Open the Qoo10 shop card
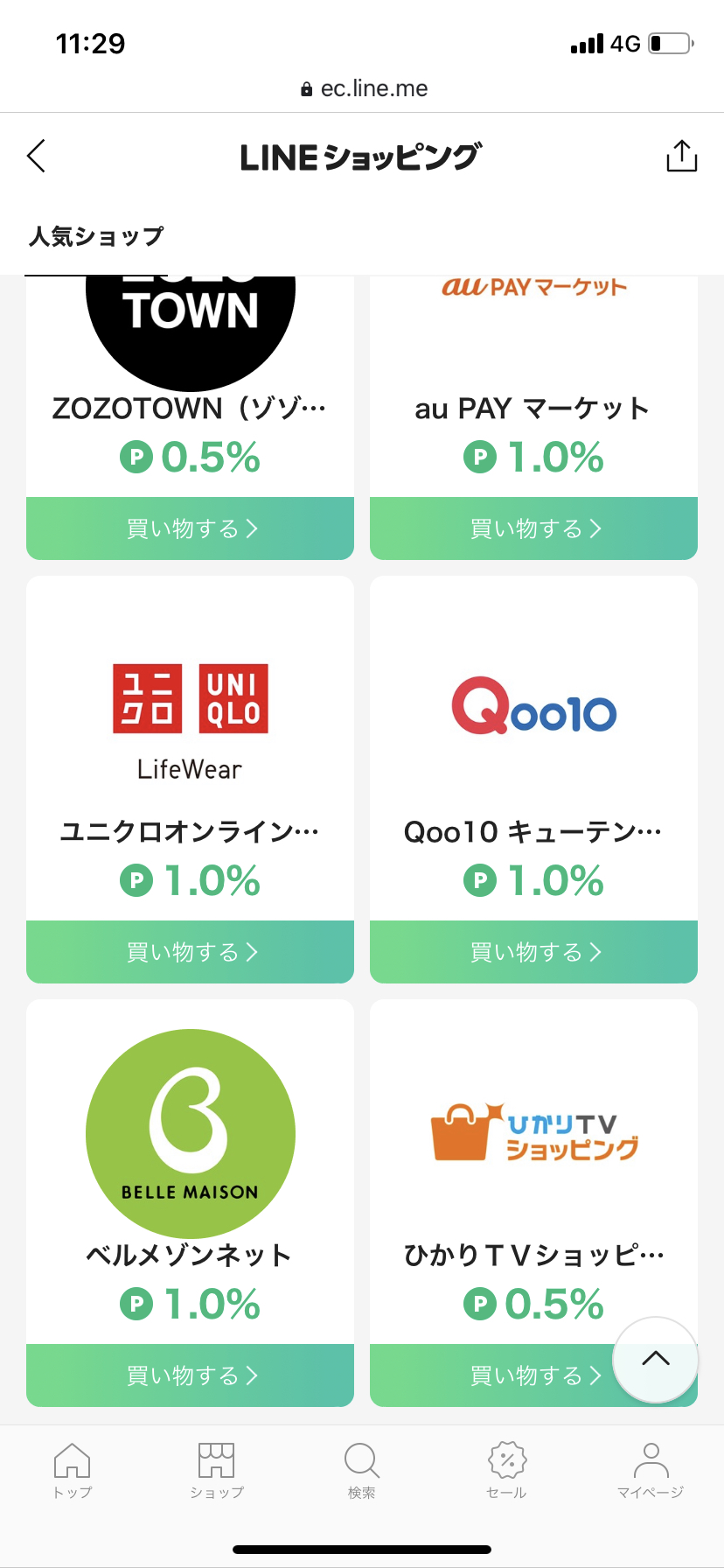Screen dimensions: 724x1568 pyautogui.click(x=533, y=748)
